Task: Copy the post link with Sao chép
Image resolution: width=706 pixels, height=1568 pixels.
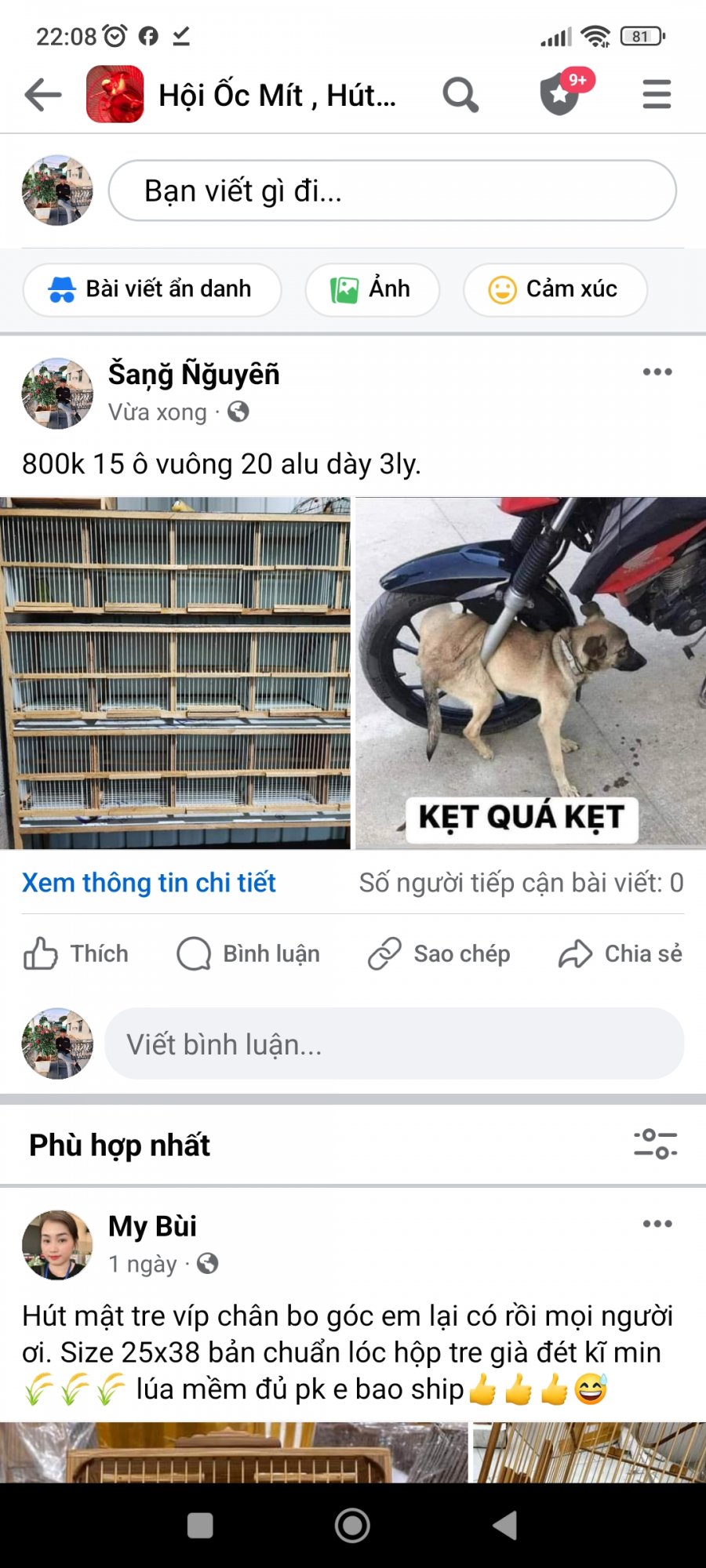Action: pyautogui.click(x=439, y=953)
